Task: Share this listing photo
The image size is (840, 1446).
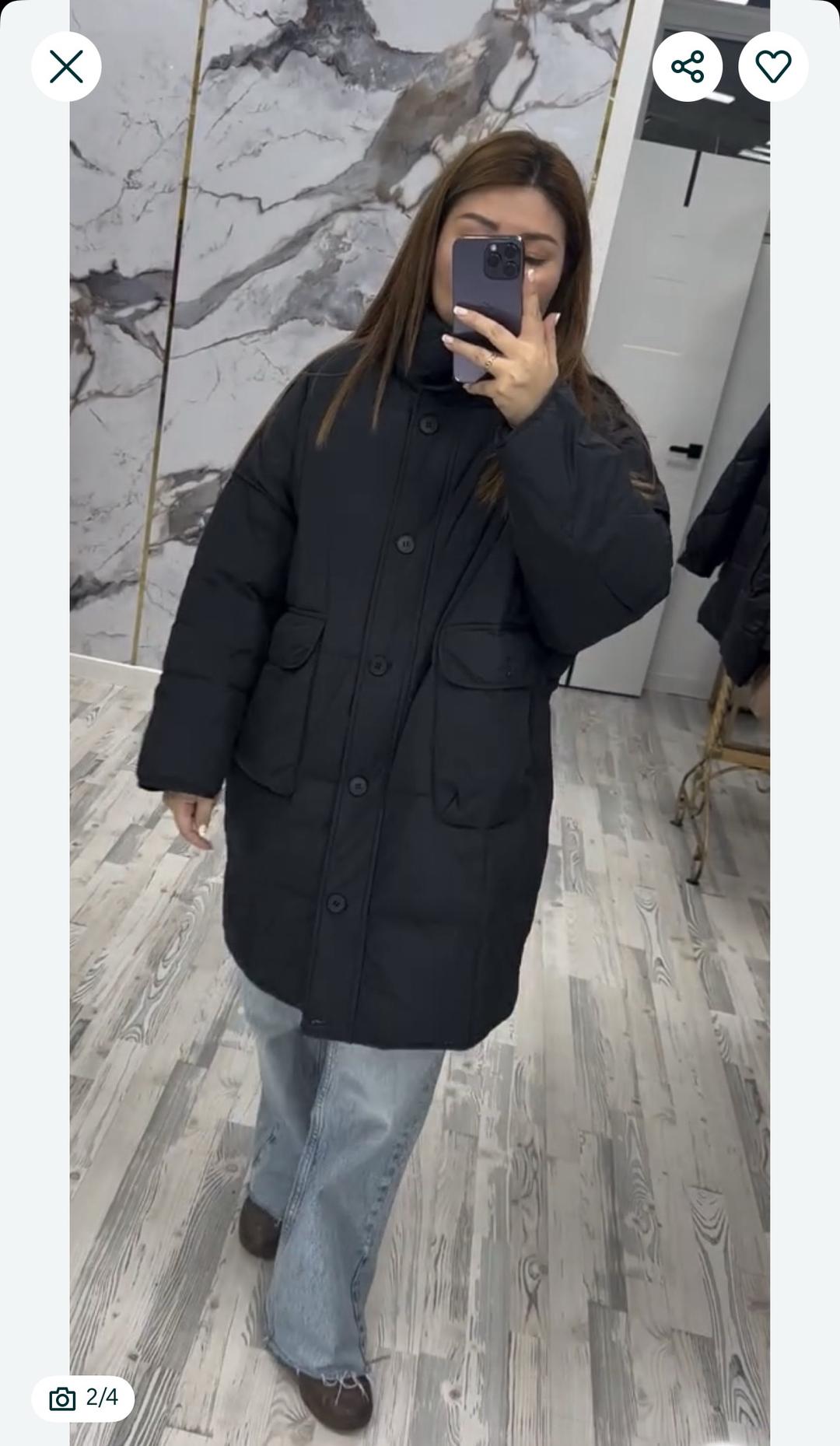Action: click(688, 67)
